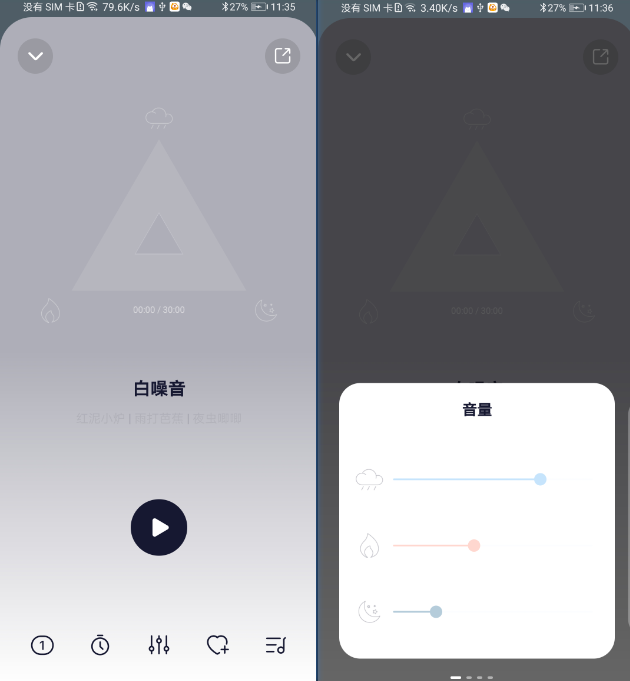Start playing the white noise
Image resolution: width=630 pixels, height=681 pixels.
159,527
